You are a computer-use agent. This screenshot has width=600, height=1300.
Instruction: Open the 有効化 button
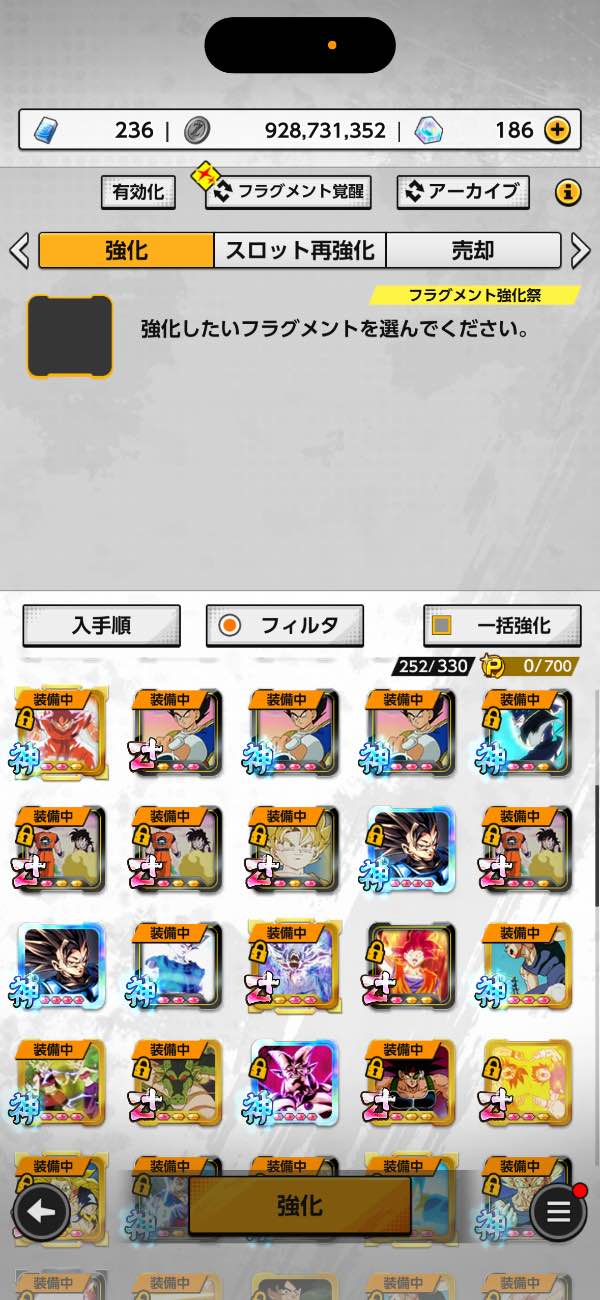point(138,191)
